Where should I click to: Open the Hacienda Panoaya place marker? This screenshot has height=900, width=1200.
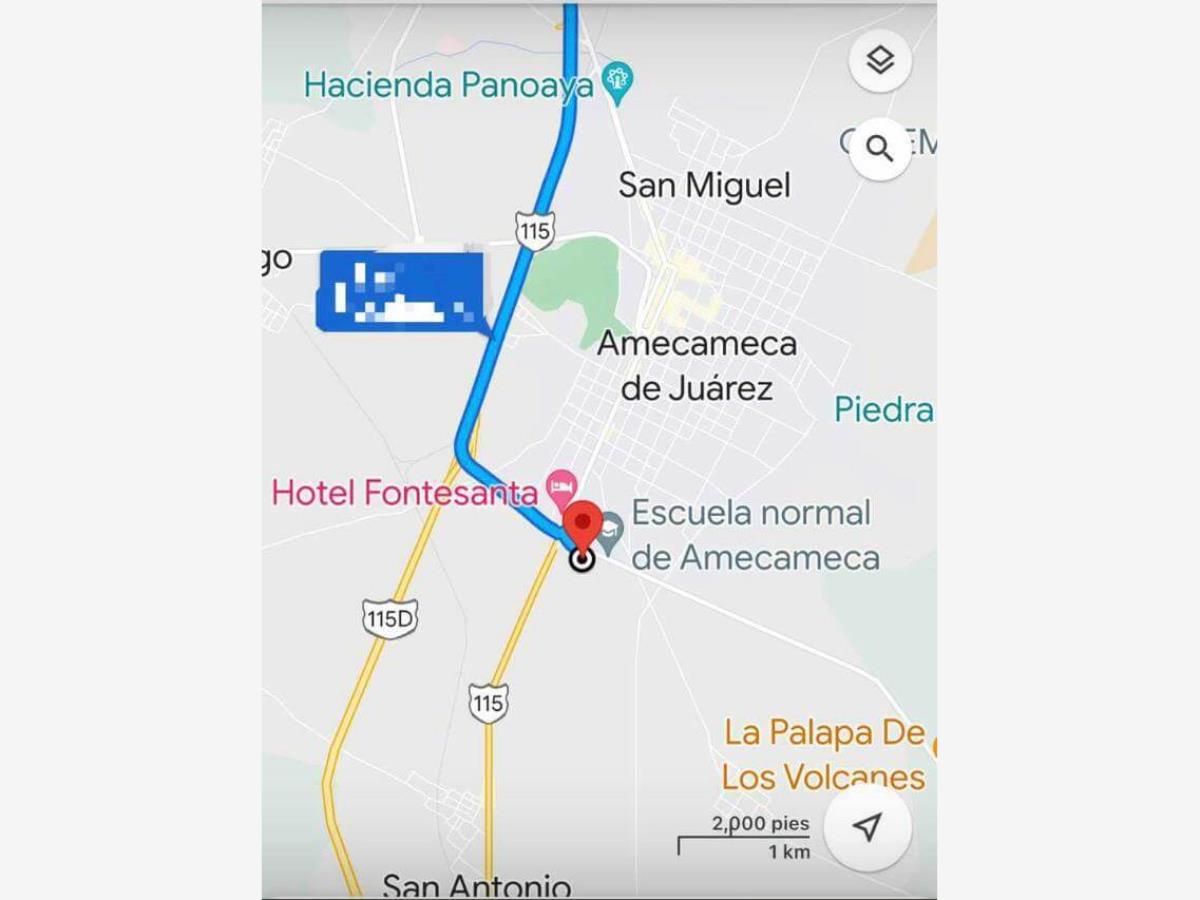tap(619, 83)
